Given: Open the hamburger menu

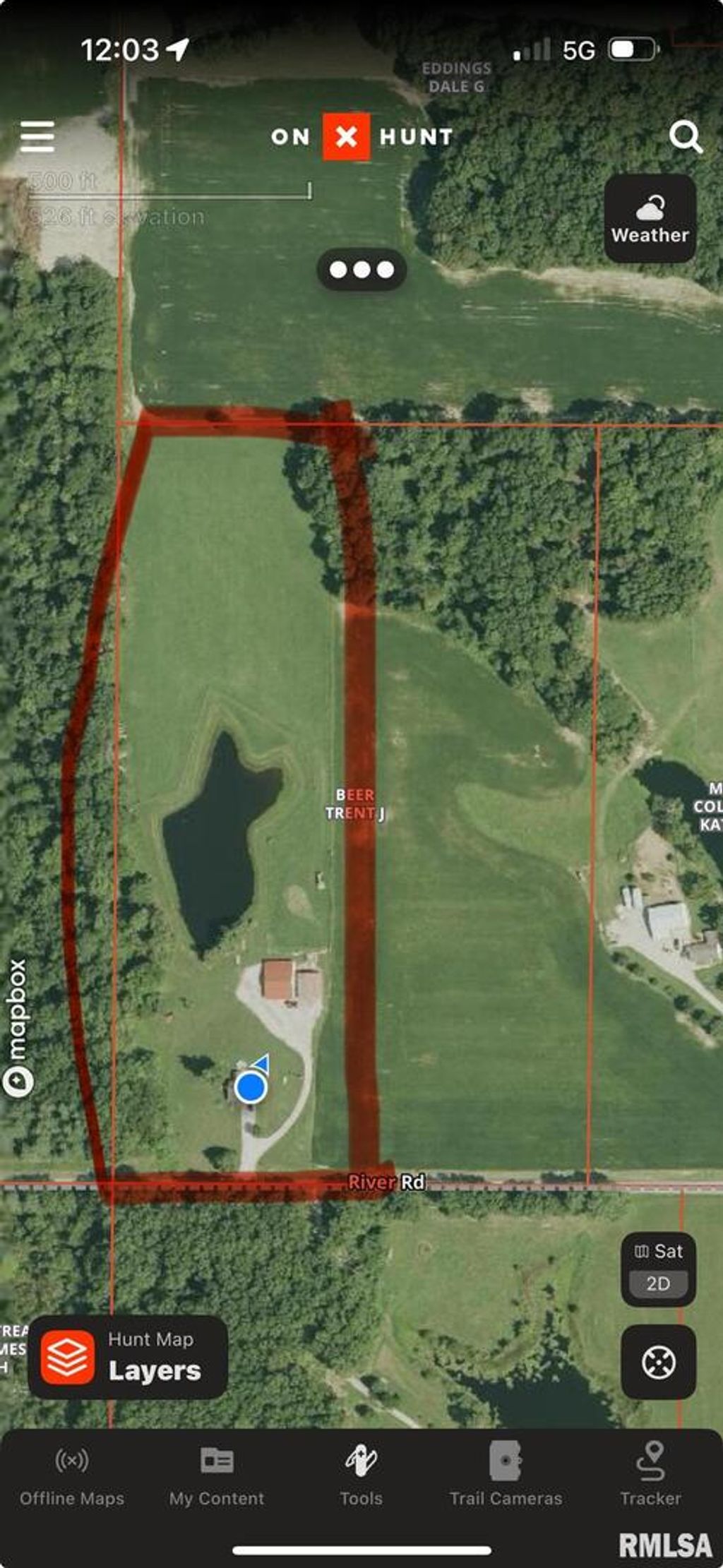Looking at the screenshot, I should (x=37, y=136).
